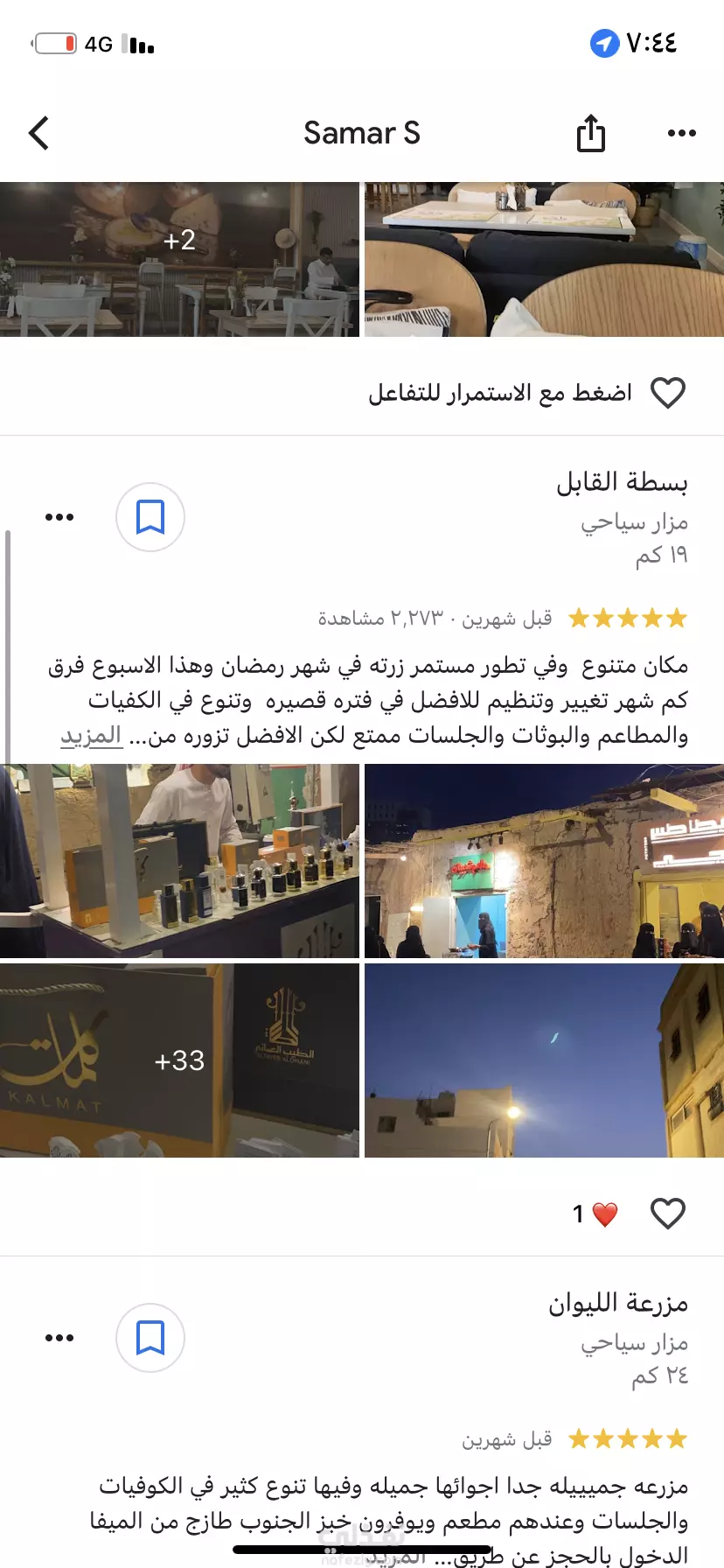This screenshot has height=1568, width=724.
Task: Open بسطة القابل place page
Action: coord(622,482)
